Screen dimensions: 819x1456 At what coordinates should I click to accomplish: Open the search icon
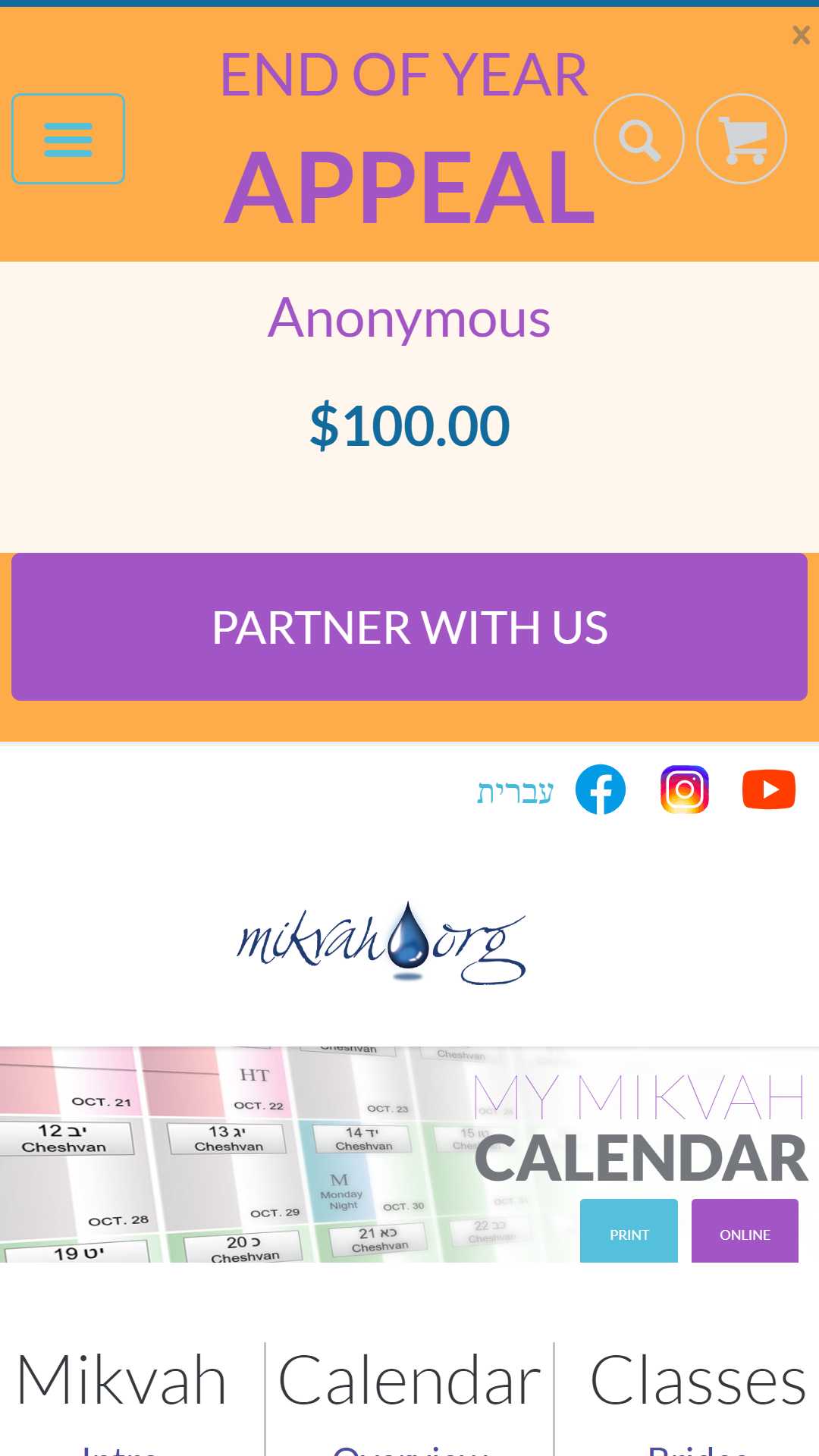[x=639, y=139]
